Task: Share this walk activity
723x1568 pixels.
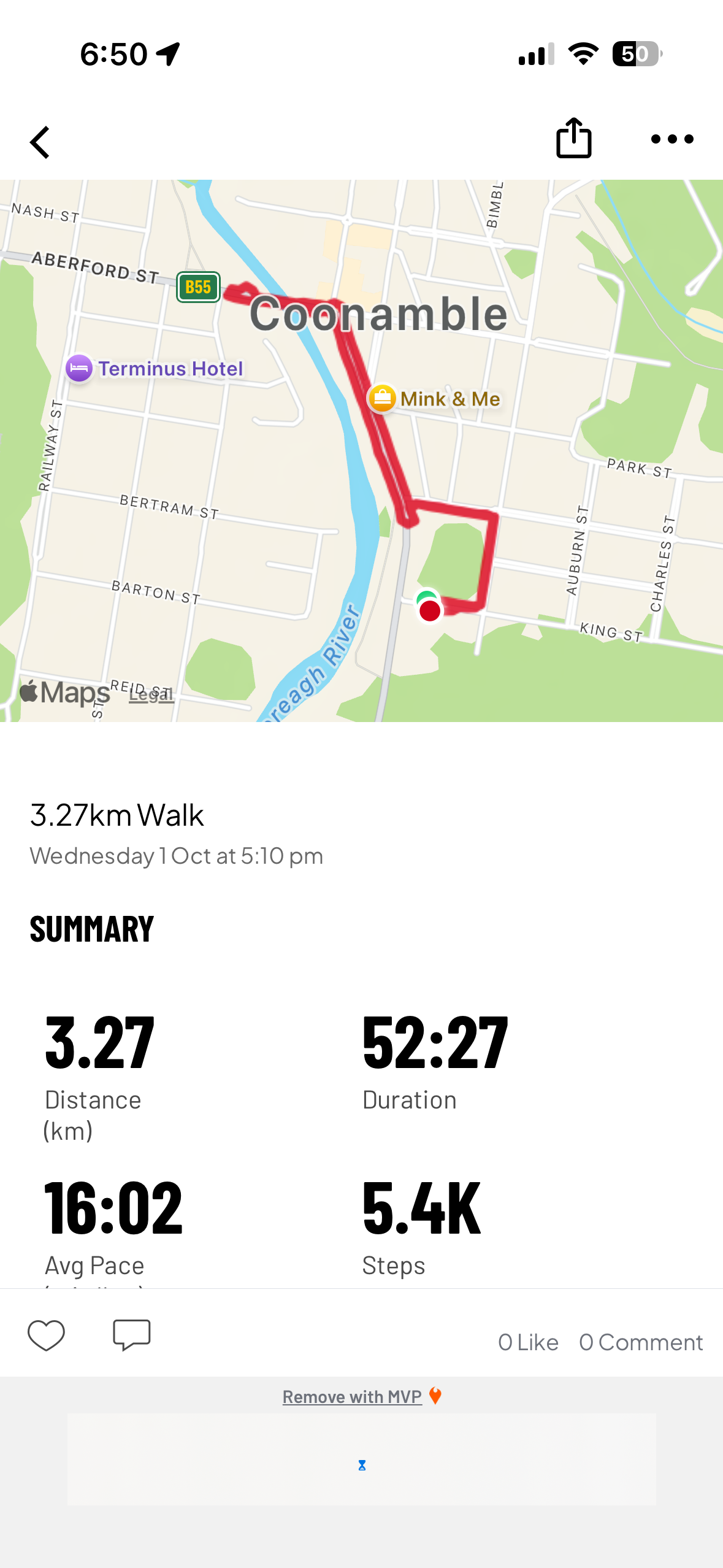Action: click(x=573, y=138)
